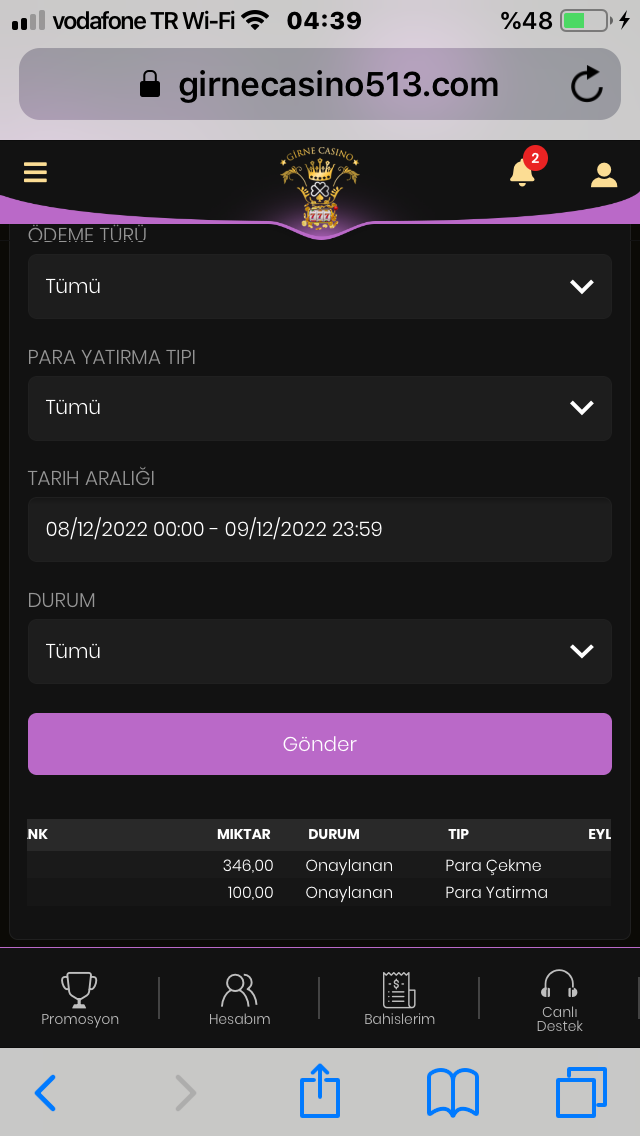Share this page from Safari toolbar
This screenshot has height=1136, width=640.
click(x=320, y=1091)
